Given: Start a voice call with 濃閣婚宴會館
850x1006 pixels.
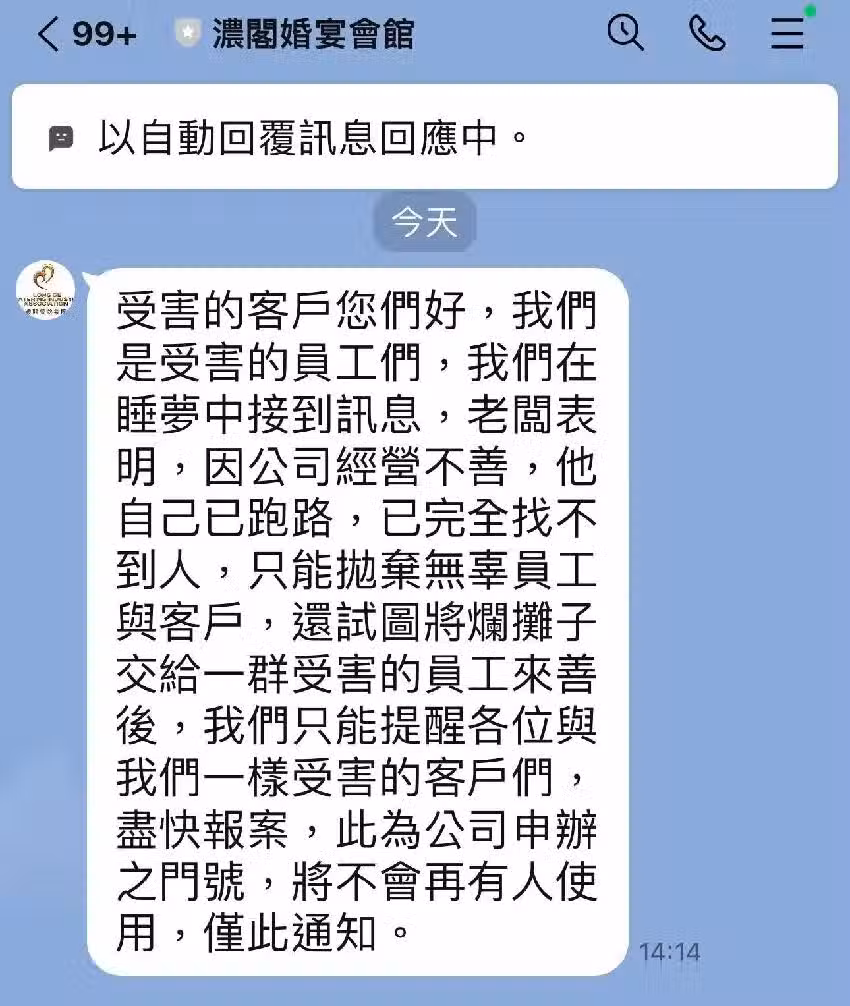Looking at the screenshot, I should [707, 34].
